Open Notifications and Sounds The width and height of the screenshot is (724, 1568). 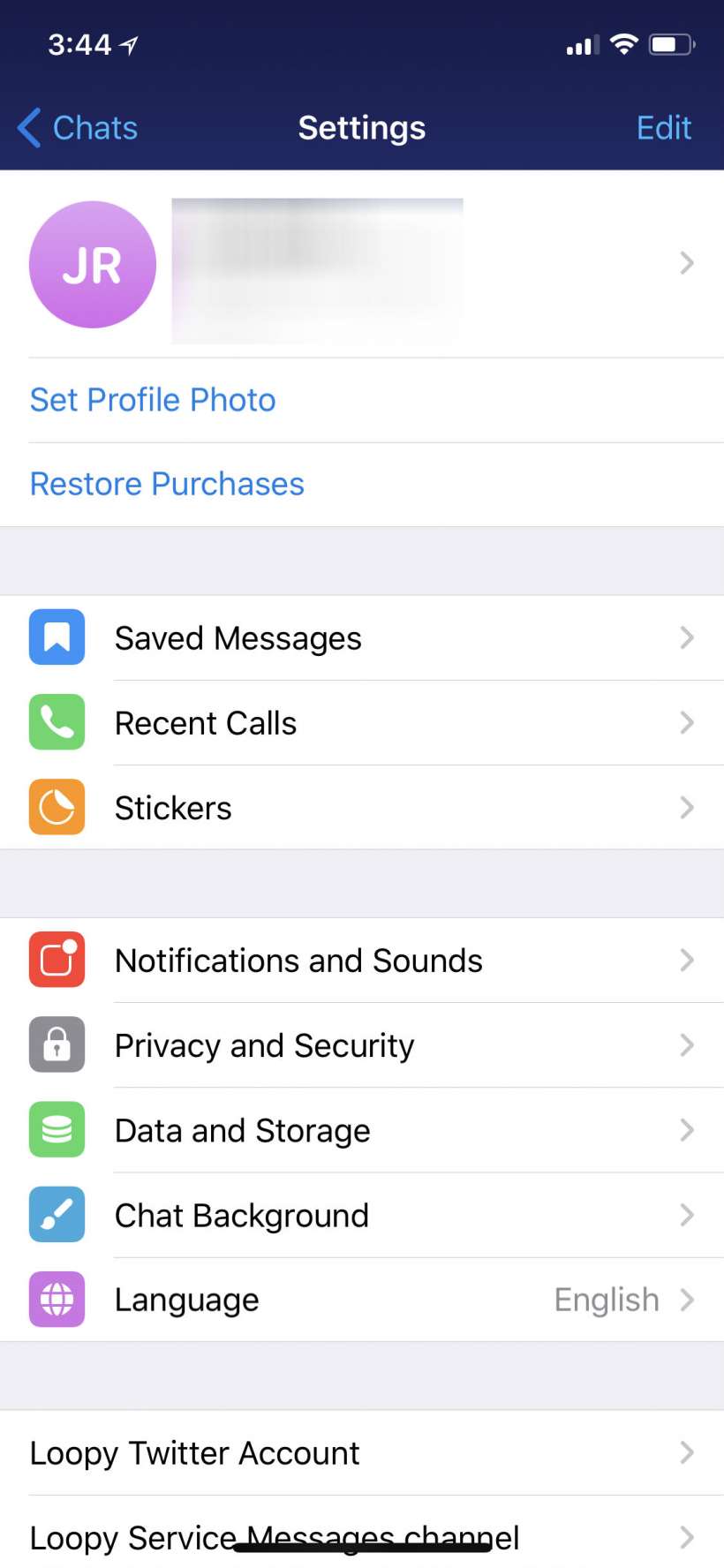pos(362,960)
